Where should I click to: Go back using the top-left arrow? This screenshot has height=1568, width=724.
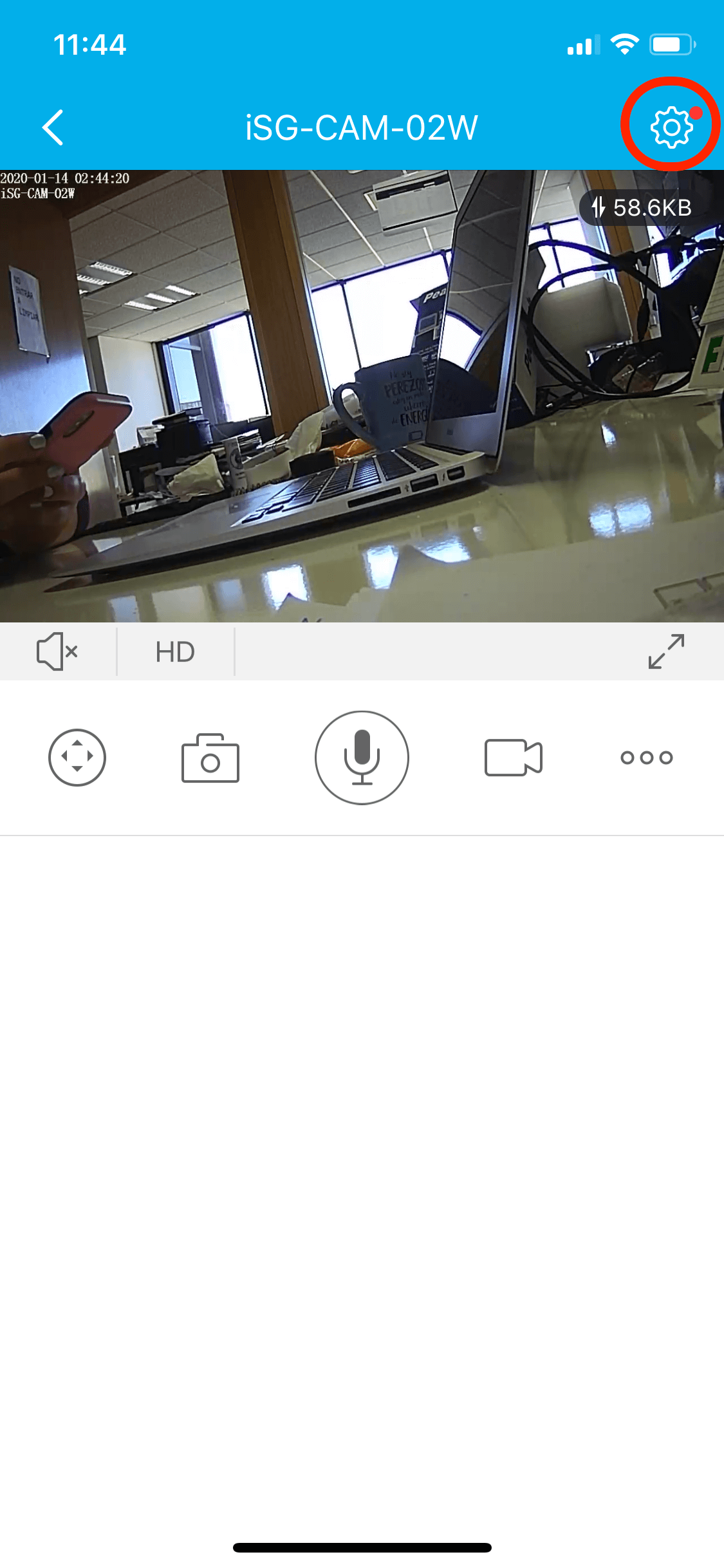pos(53,127)
